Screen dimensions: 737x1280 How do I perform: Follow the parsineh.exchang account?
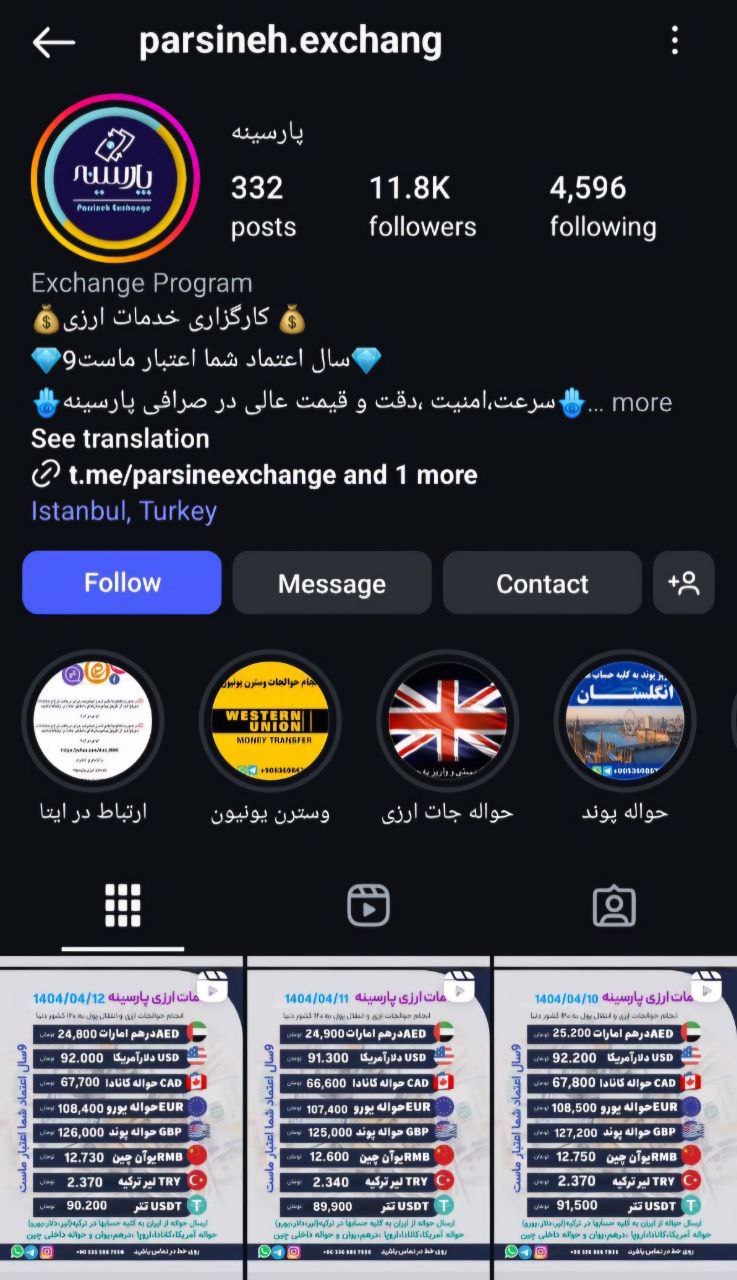click(x=122, y=583)
